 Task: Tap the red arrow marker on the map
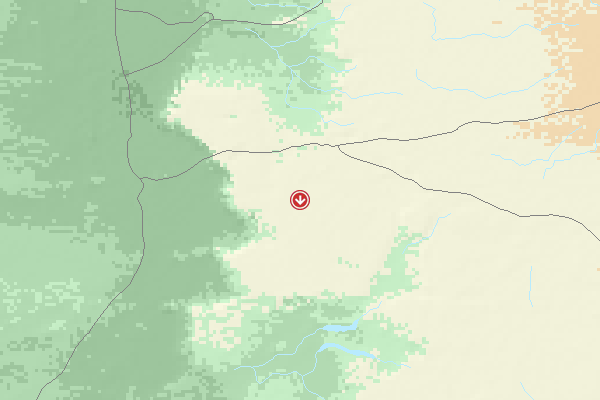coord(300,200)
